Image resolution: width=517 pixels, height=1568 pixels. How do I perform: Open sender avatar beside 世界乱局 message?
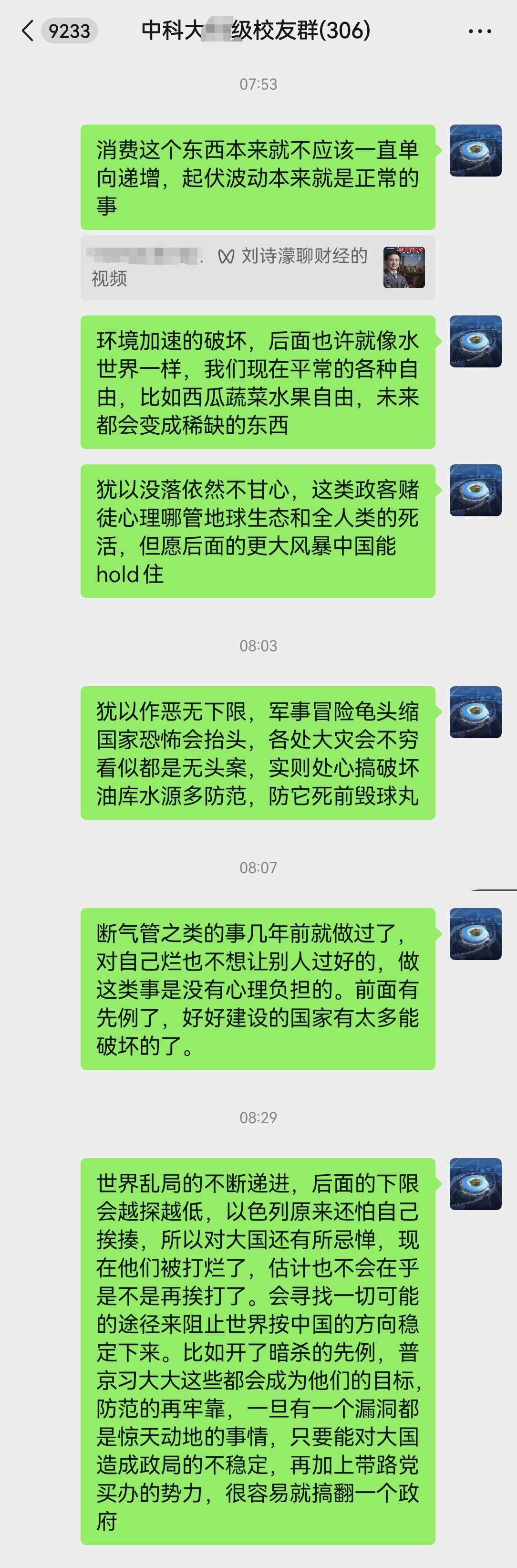point(475,1183)
